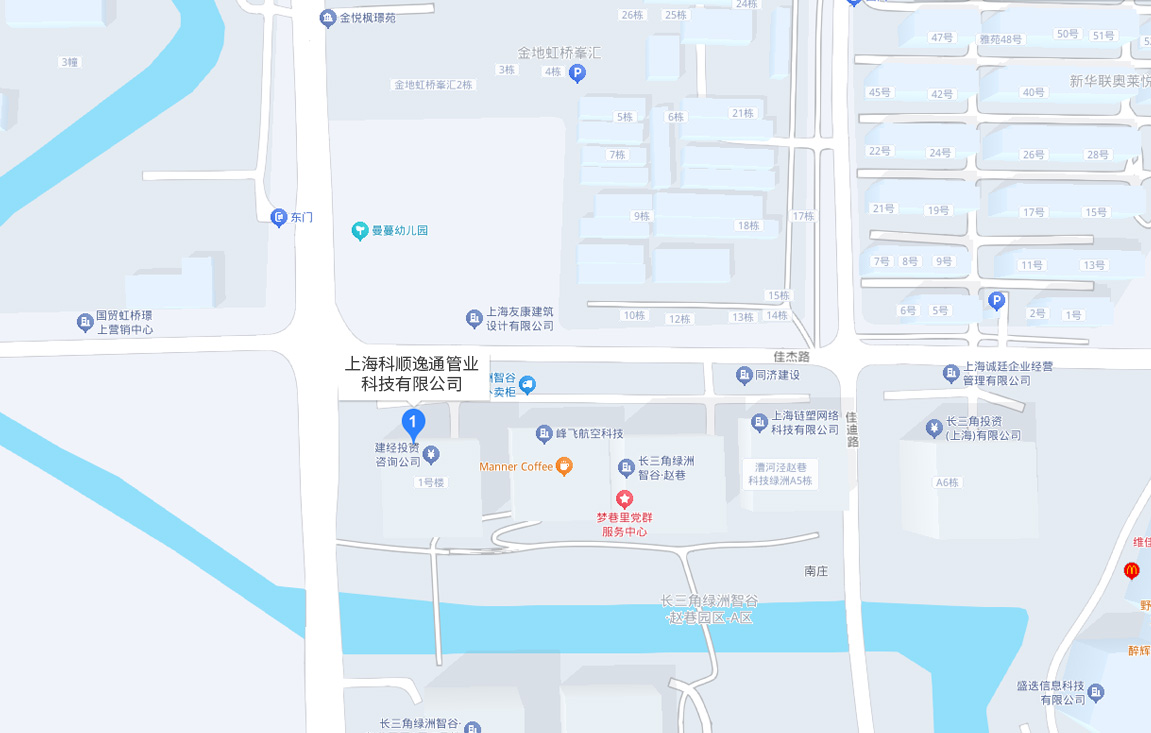1151x733 pixels.
Task: Select the 上海诚廷企业经营管理有限公司 marker
Action: click(x=952, y=374)
